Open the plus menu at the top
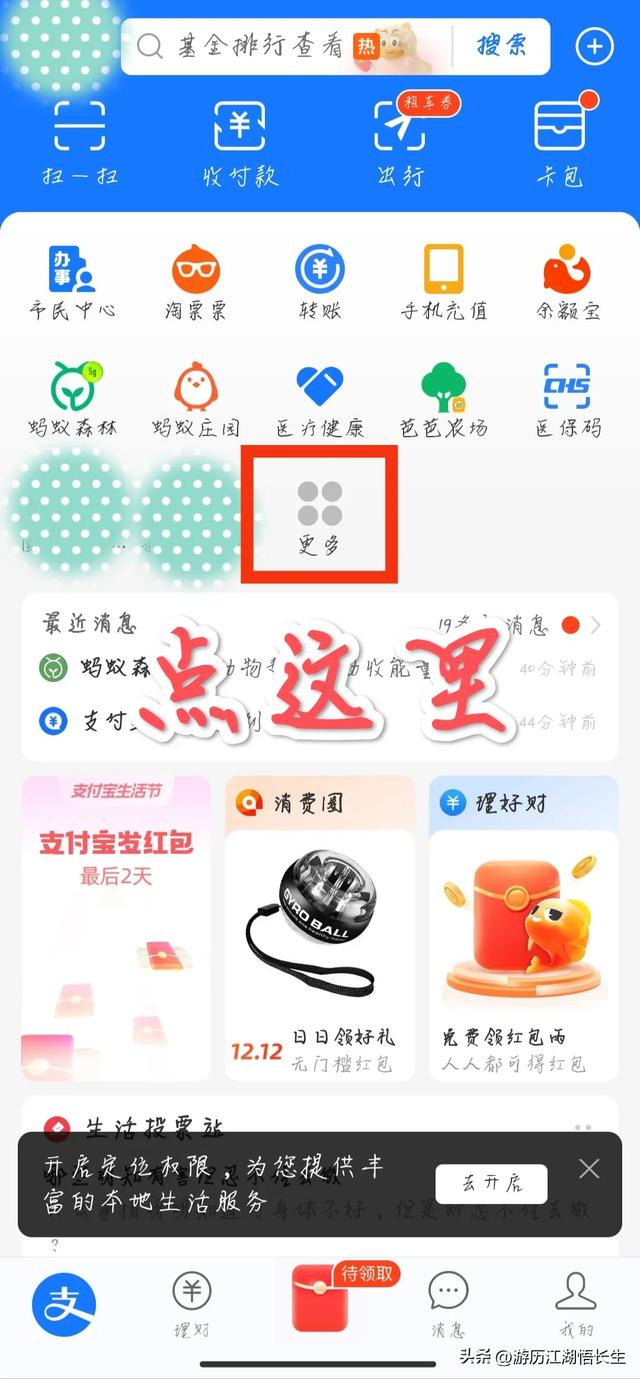640x1379 pixels. coord(594,46)
